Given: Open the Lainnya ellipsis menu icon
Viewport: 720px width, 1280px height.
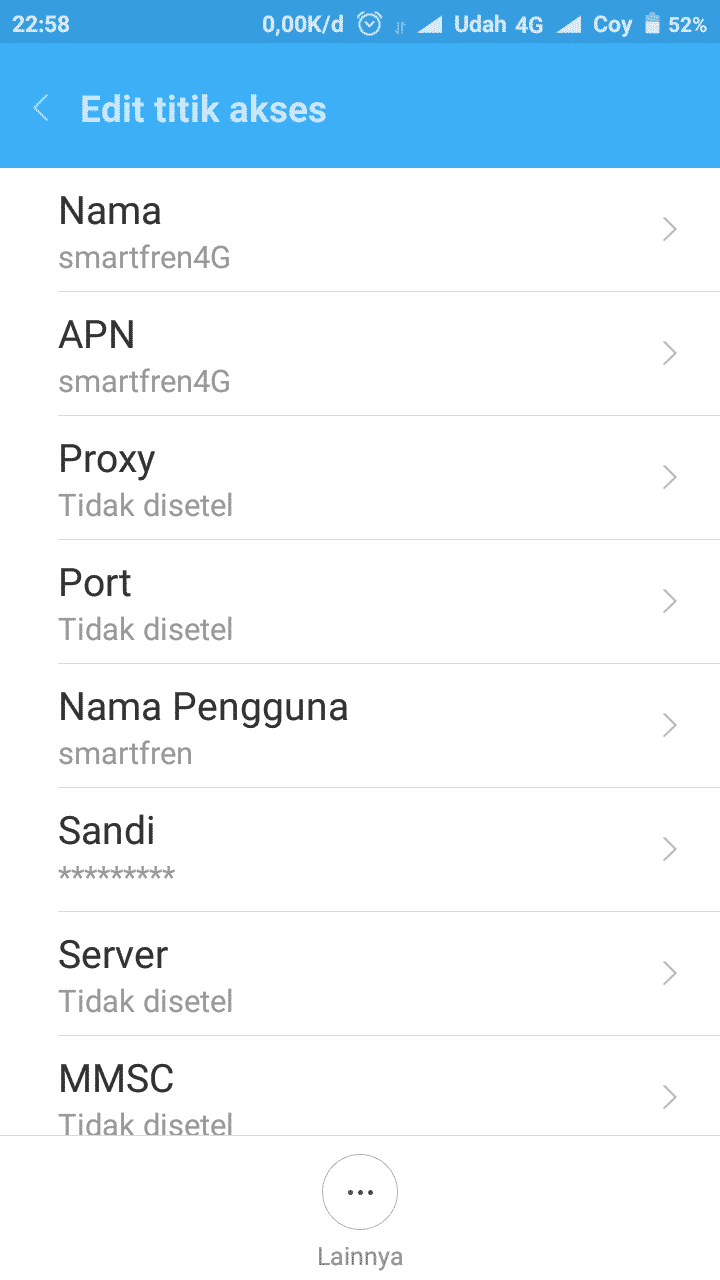Looking at the screenshot, I should tap(359, 1191).
